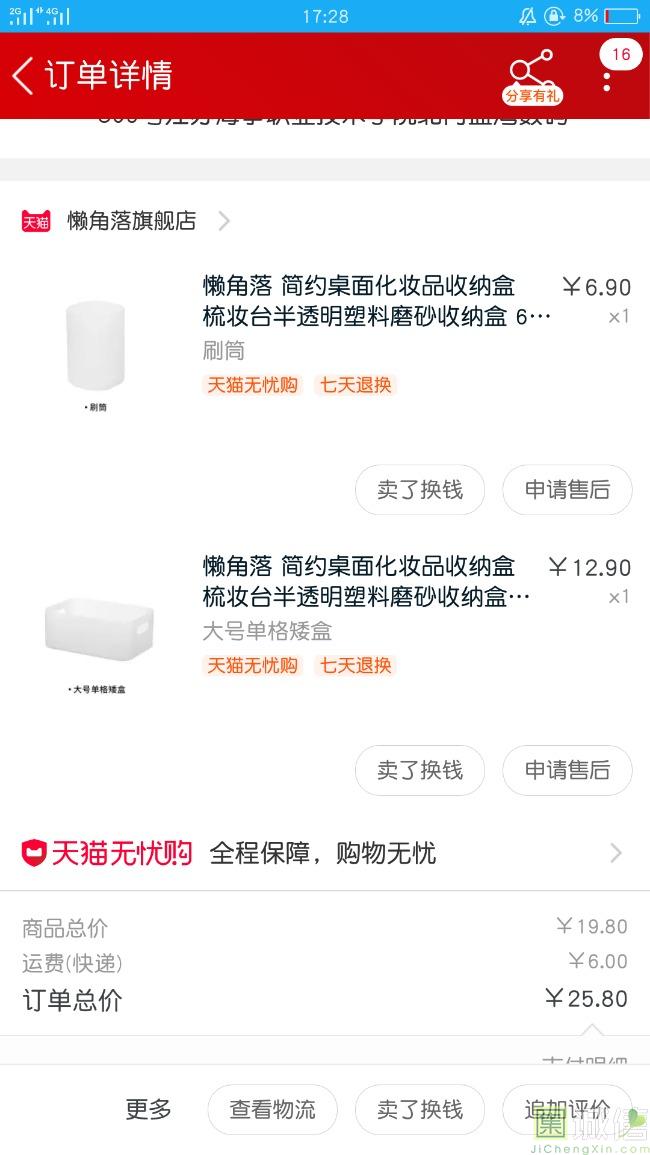Open the 天猫无忧购 guarantee details
The width and height of the screenshot is (650, 1155).
324,853
